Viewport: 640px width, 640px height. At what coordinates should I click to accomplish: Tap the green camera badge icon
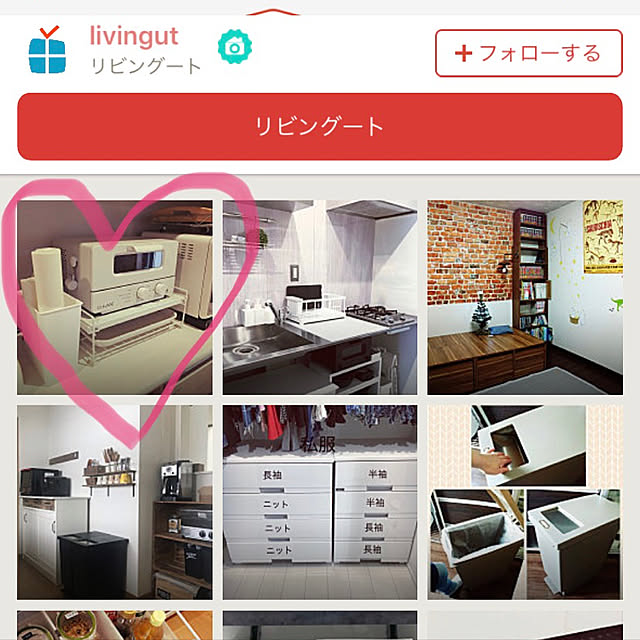235,46
